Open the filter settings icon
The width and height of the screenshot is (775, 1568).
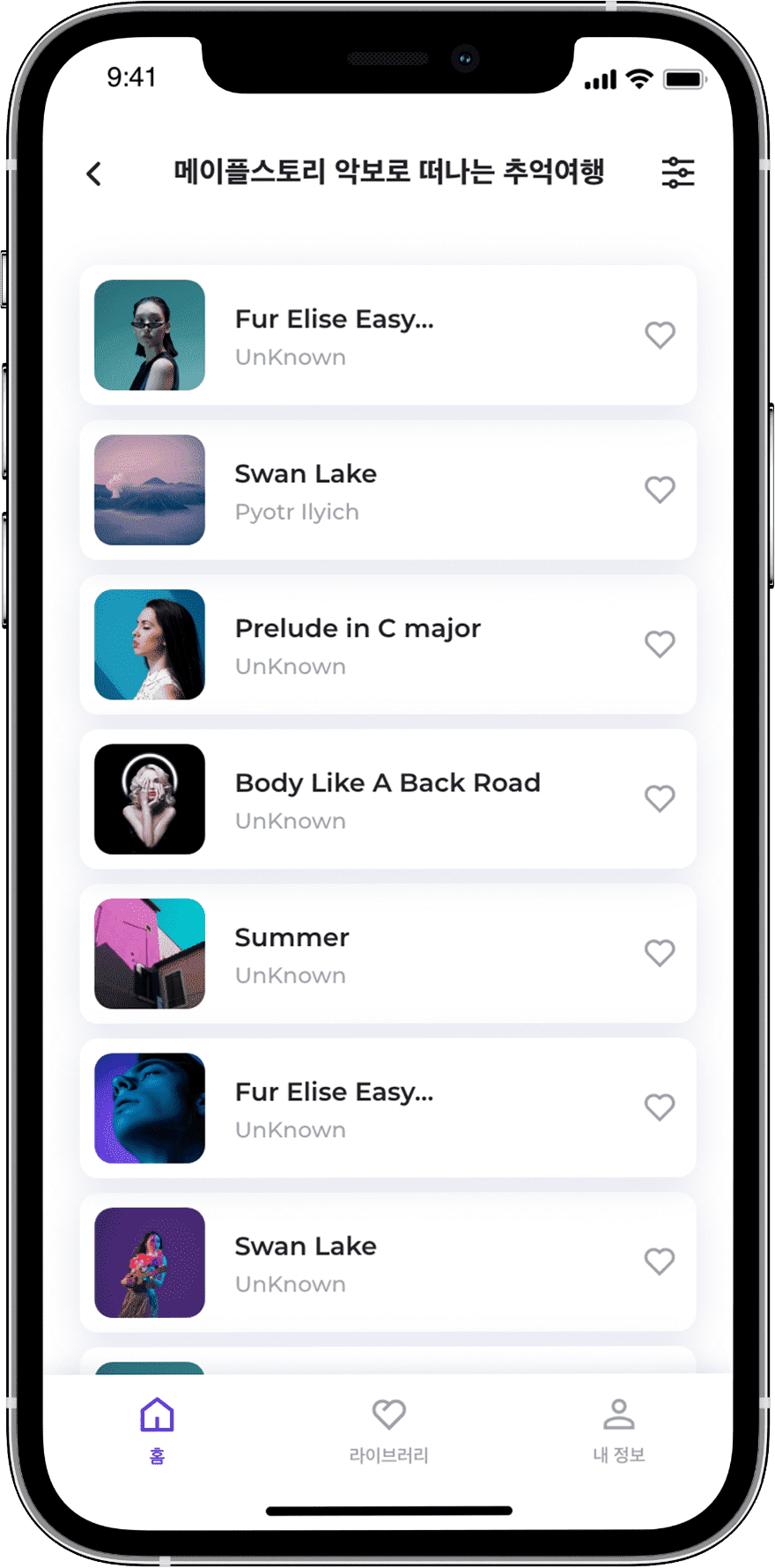(x=677, y=173)
